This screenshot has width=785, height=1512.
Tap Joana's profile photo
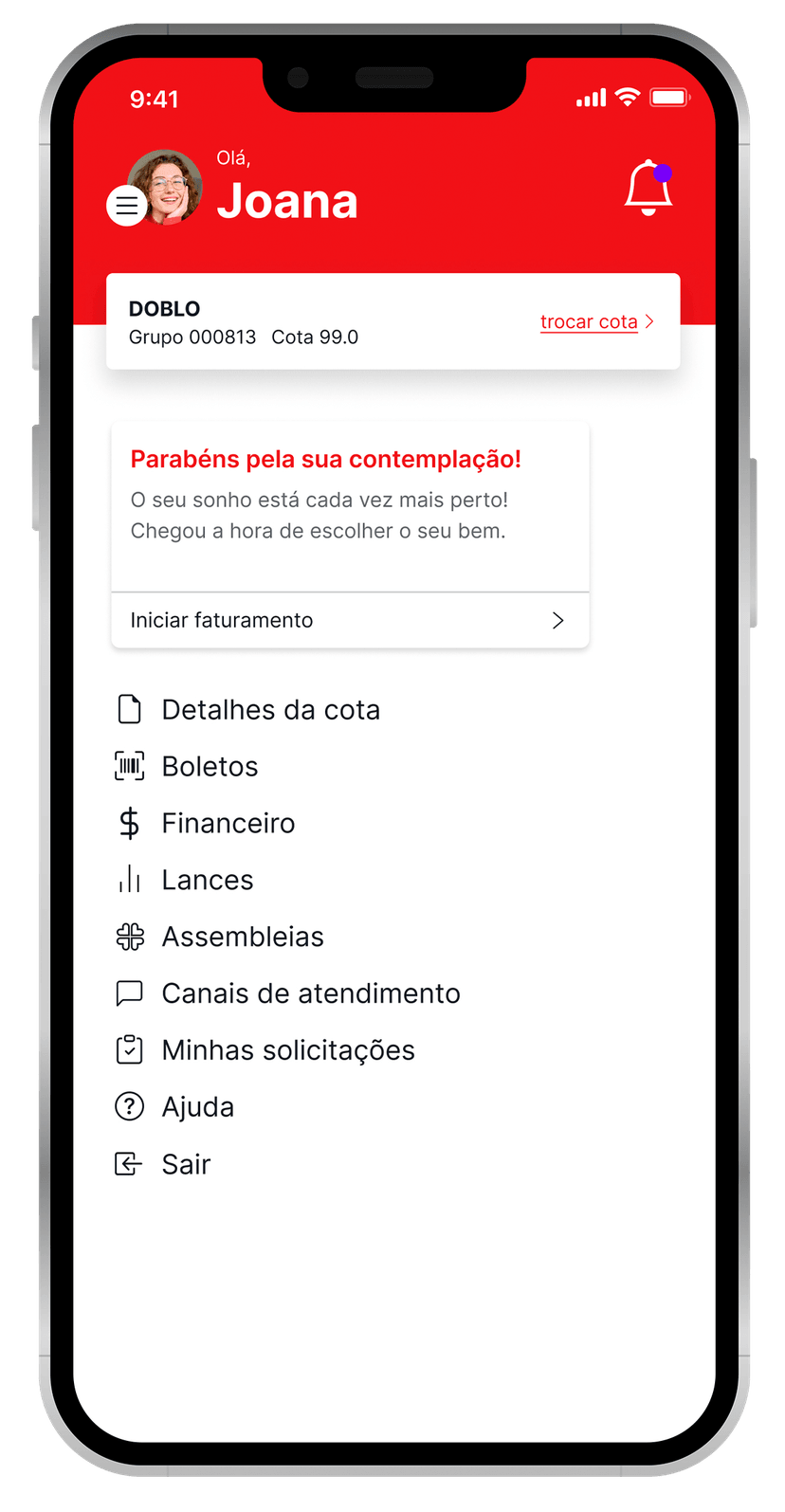(x=169, y=185)
